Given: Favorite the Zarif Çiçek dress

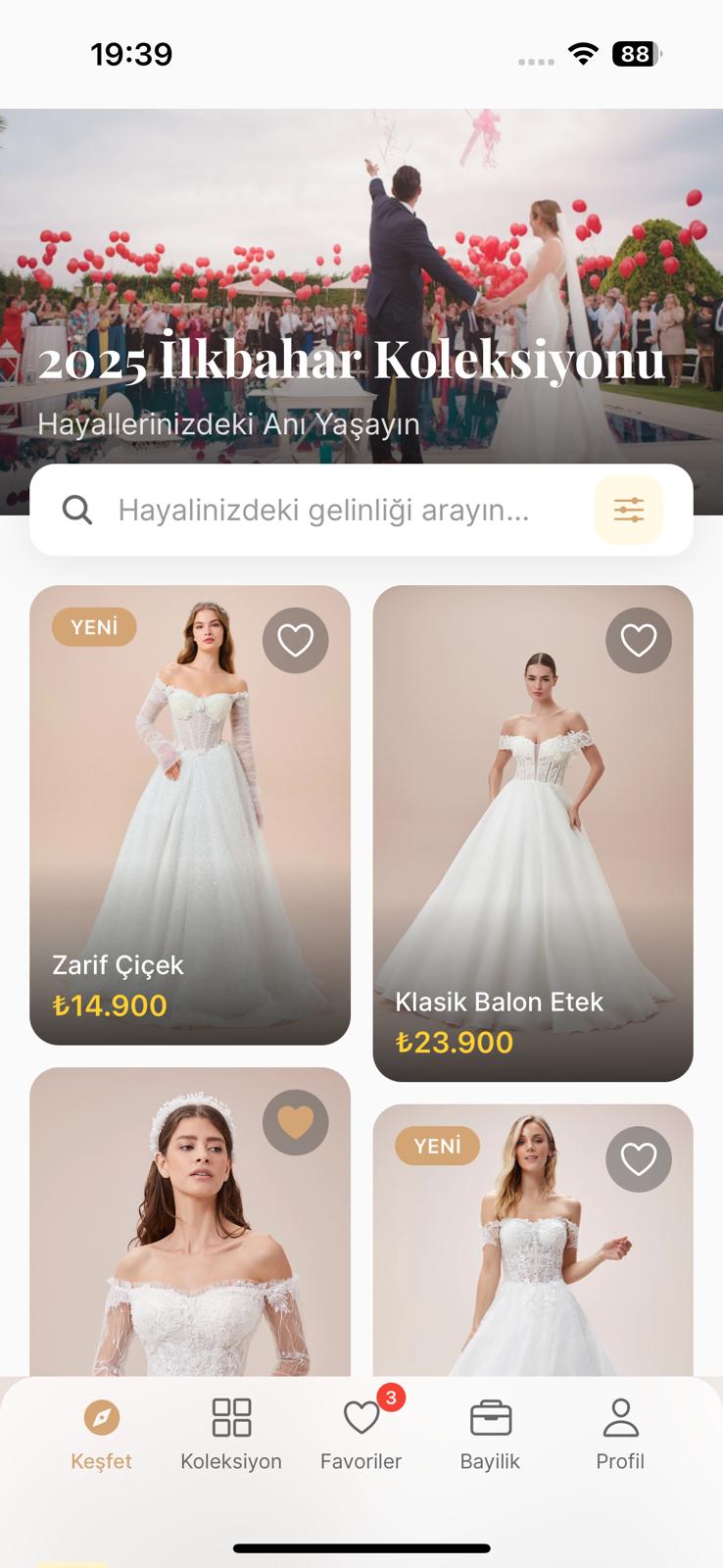Looking at the screenshot, I should [x=296, y=640].
